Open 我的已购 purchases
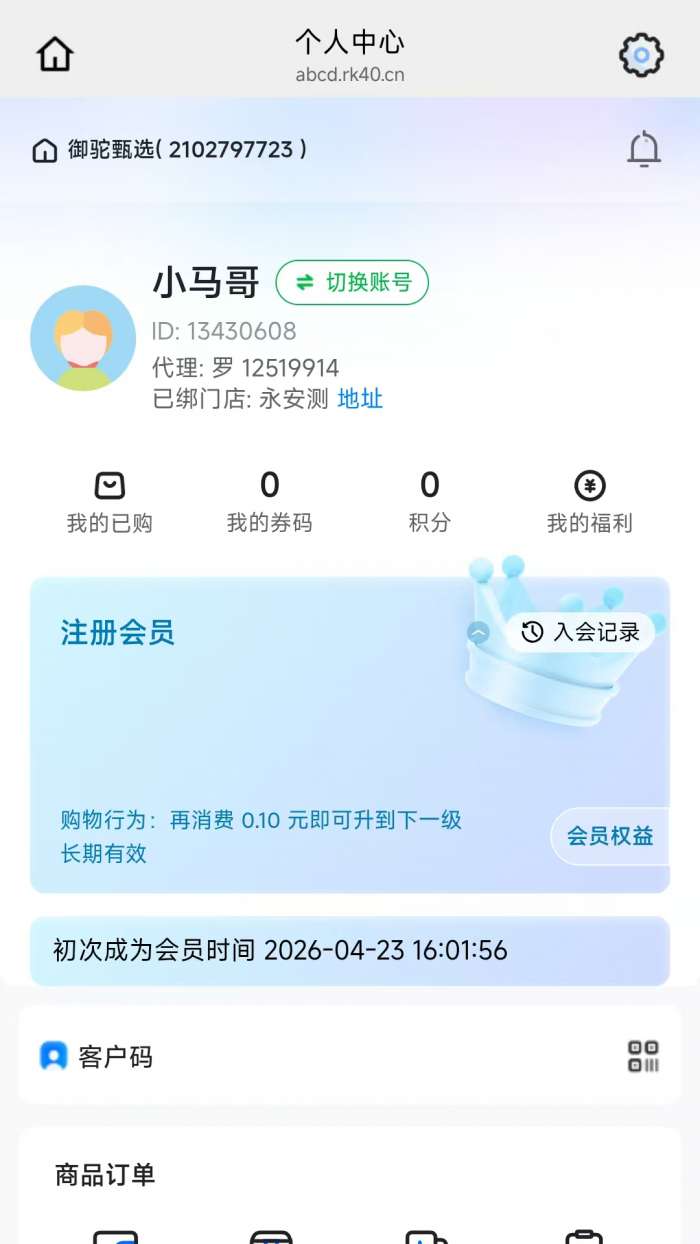The height and width of the screenshot is (1244, 700). tap(109, 503)
